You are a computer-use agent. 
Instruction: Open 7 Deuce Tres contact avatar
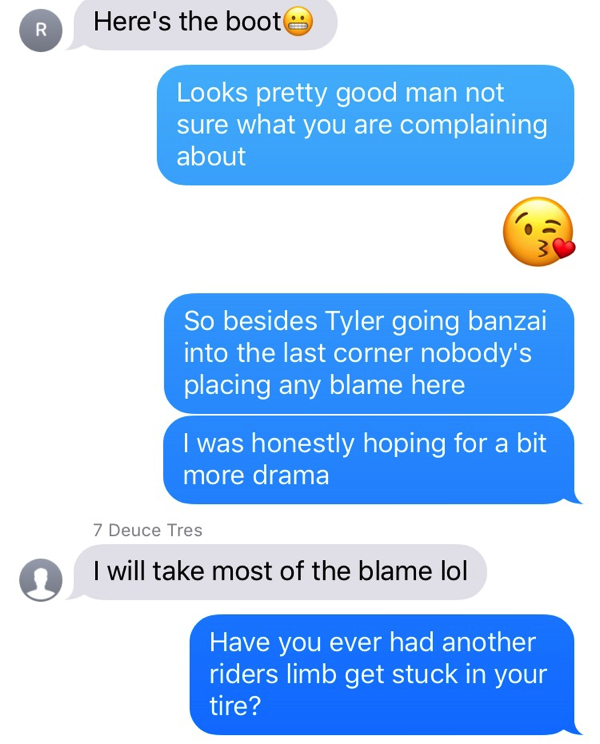41,579
